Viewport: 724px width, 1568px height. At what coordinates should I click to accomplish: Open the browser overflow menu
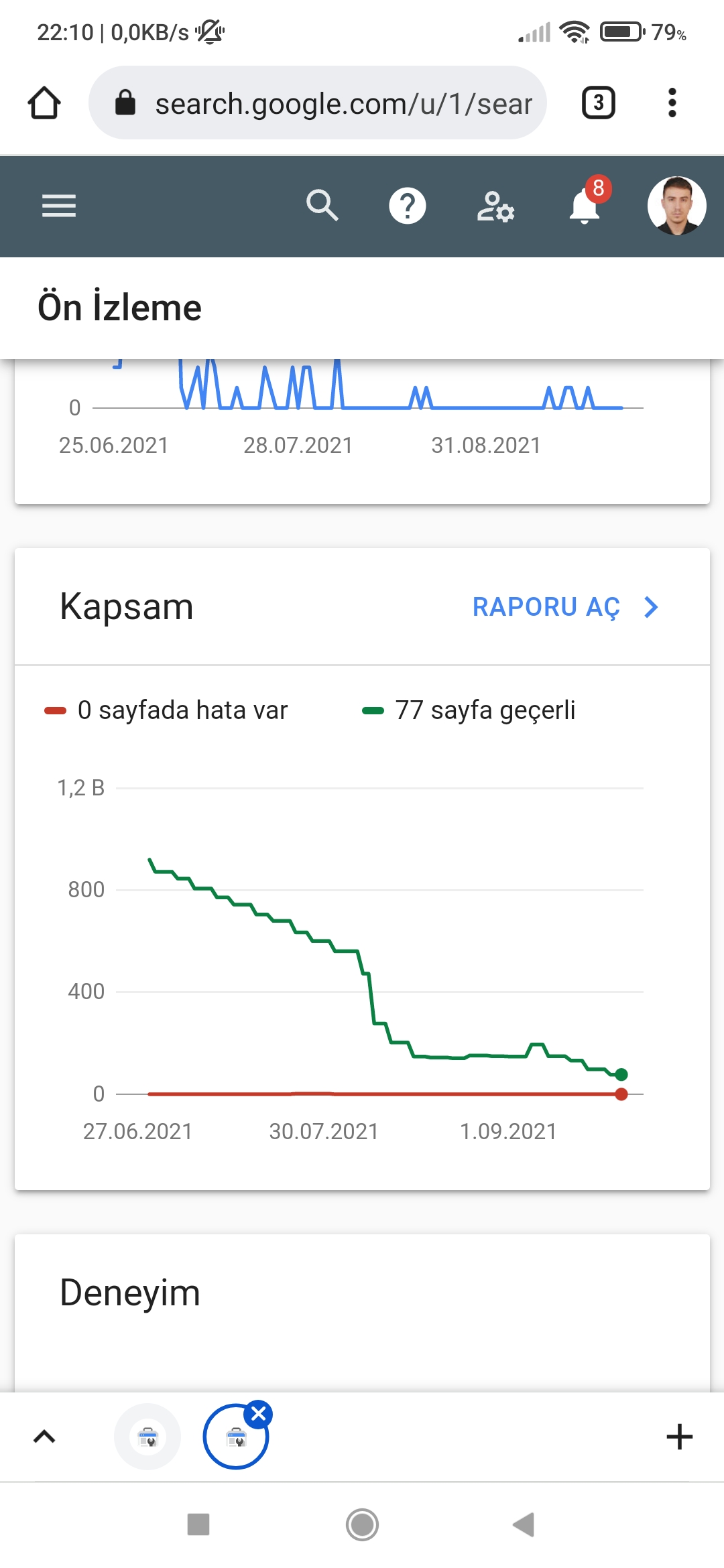click(672, 103)
